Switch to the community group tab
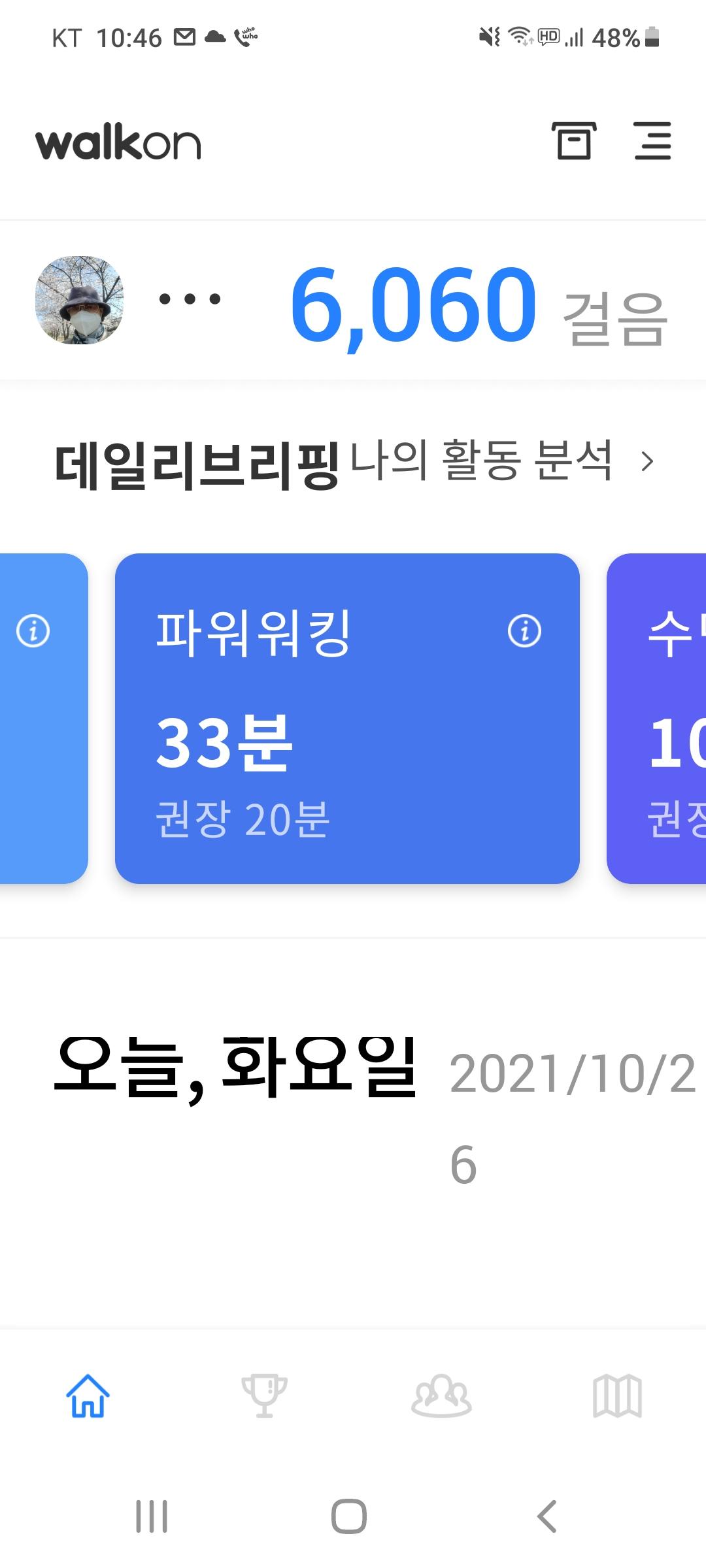This screenshot has height=1568, width=706. pyautogui.click(x=441, y=1396)
